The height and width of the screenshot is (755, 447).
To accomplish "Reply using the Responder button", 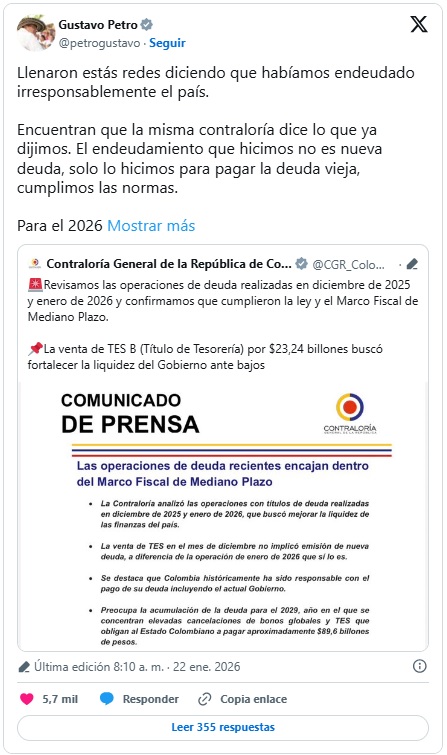I will (139, 699).
